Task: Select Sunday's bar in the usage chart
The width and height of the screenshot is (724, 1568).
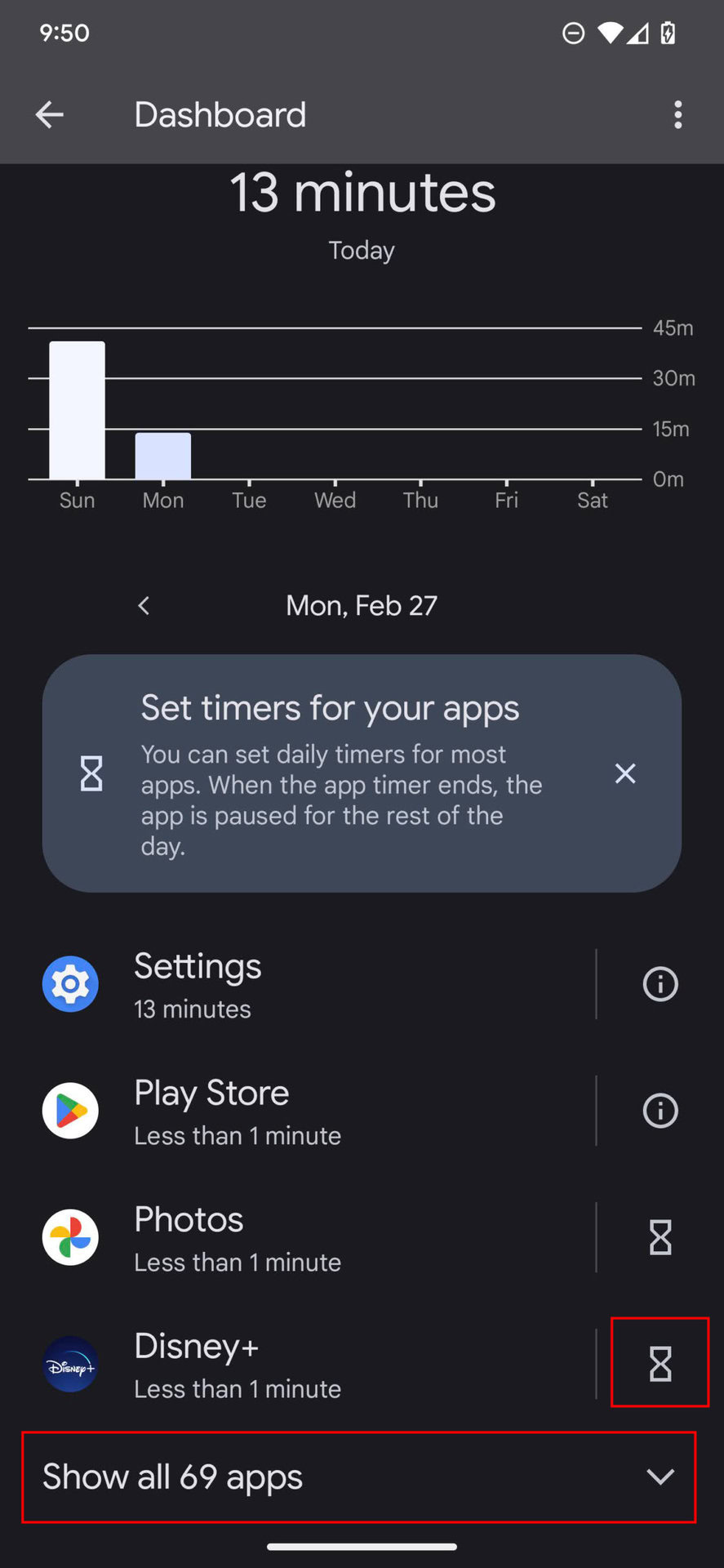Action: point(77,411)
